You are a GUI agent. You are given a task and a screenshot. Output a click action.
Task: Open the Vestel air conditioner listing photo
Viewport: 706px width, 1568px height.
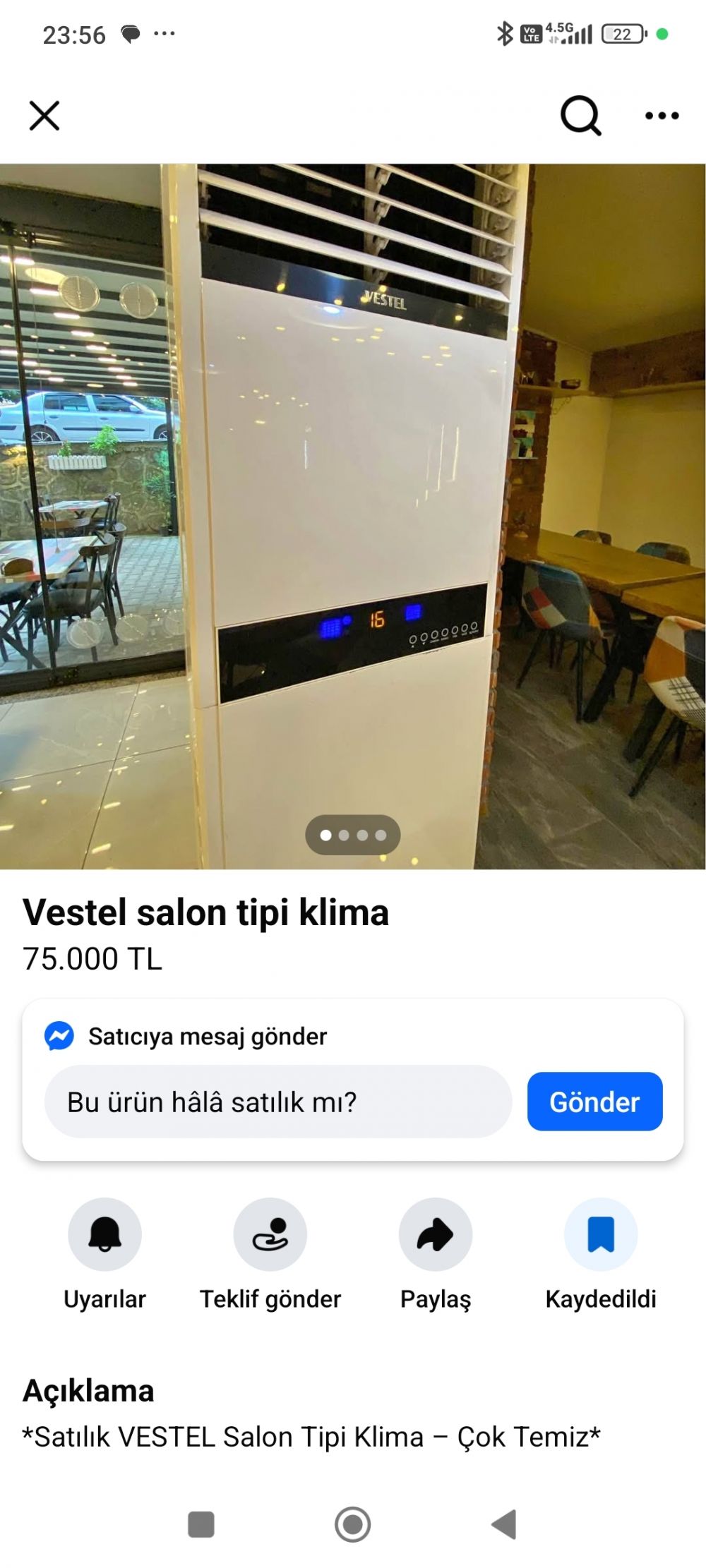pos(353,515)
